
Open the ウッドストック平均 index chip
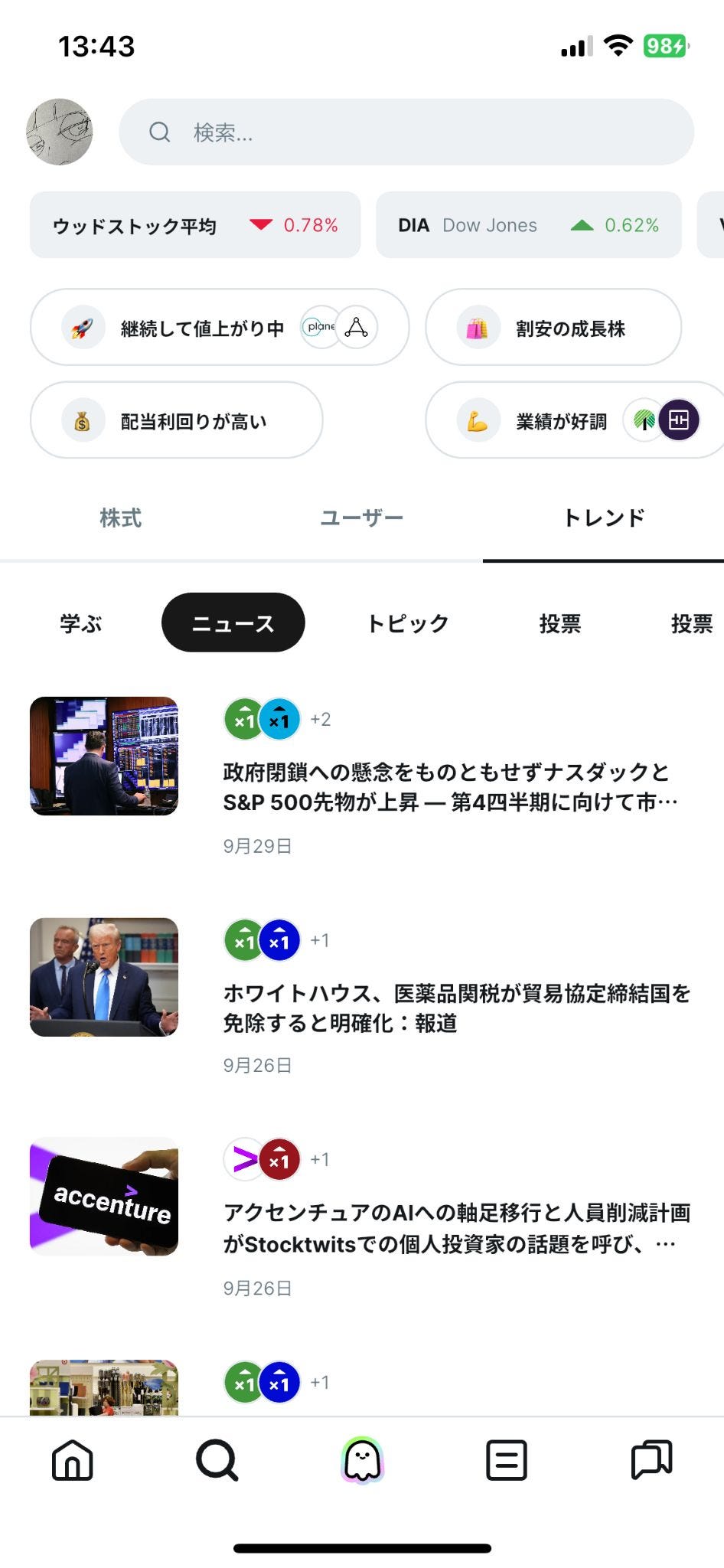pyautogui.click(x=195, y=225)
